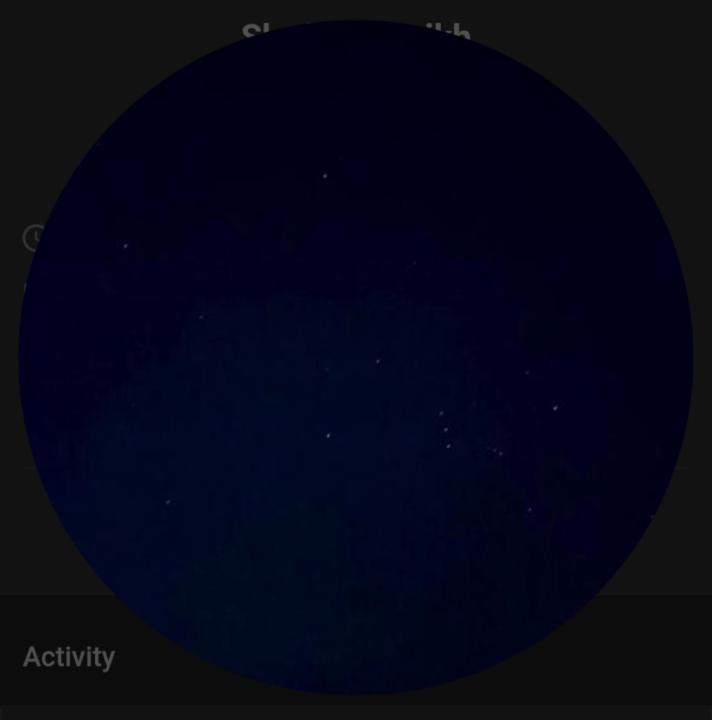Tap the enlarged circular profile photo
The image size is (712, 720).
pyautogui.click(x=356, y=358)
